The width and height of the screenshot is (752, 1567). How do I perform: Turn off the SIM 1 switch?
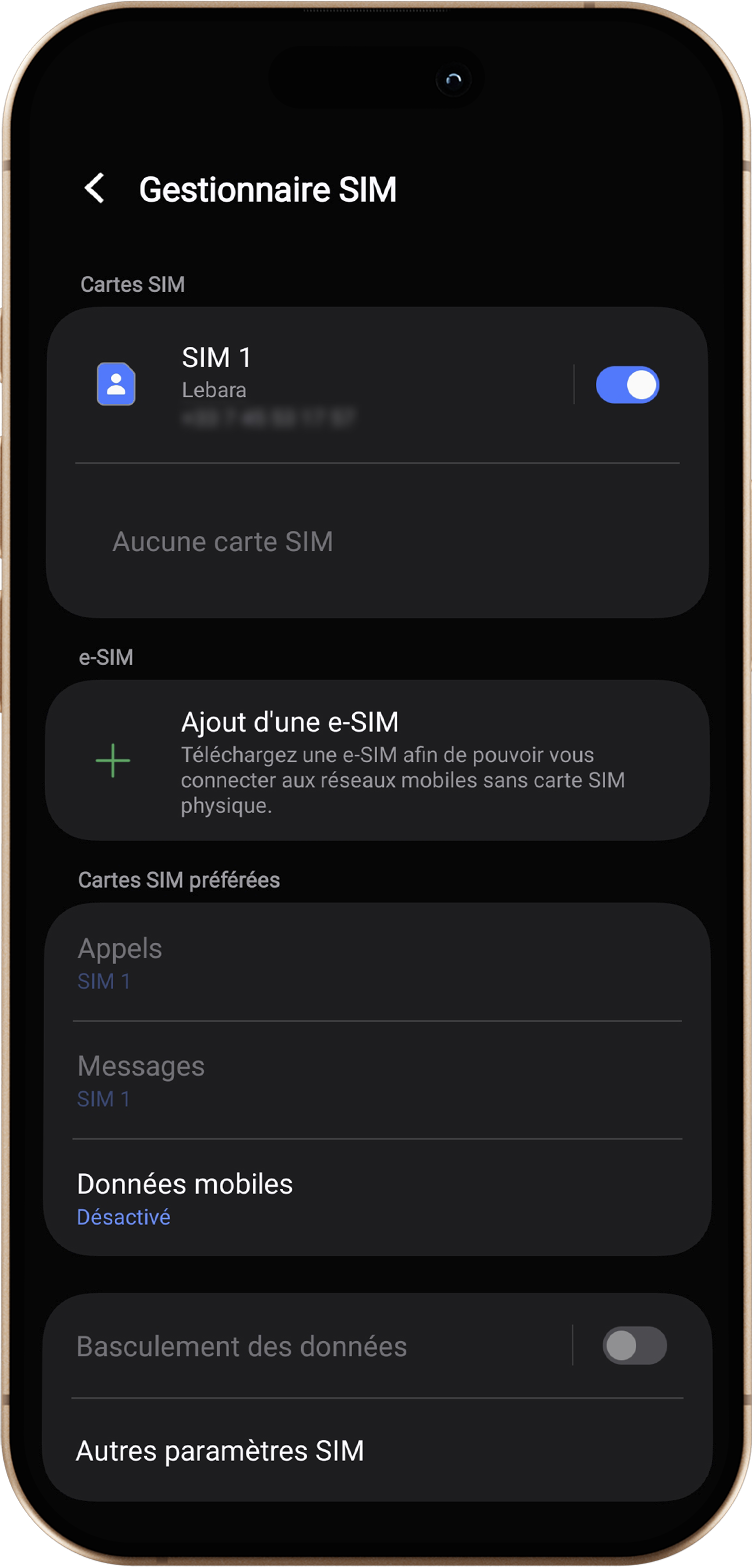[x=627, y=385]
